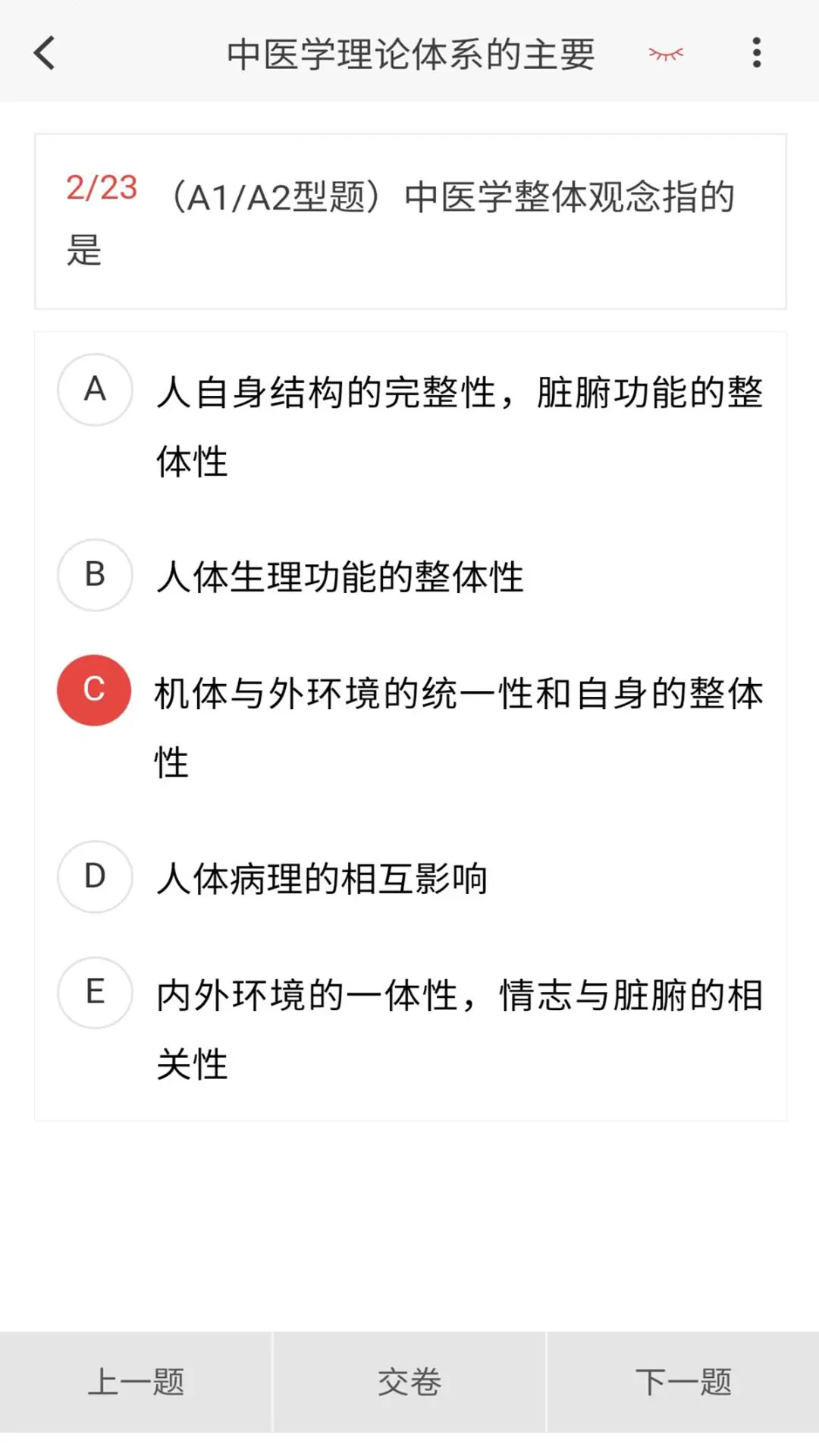Viewport: 819px width, 1456px height.
Task: Tap 交卷 to submit the exam
Action: [x=409, y=1382]
